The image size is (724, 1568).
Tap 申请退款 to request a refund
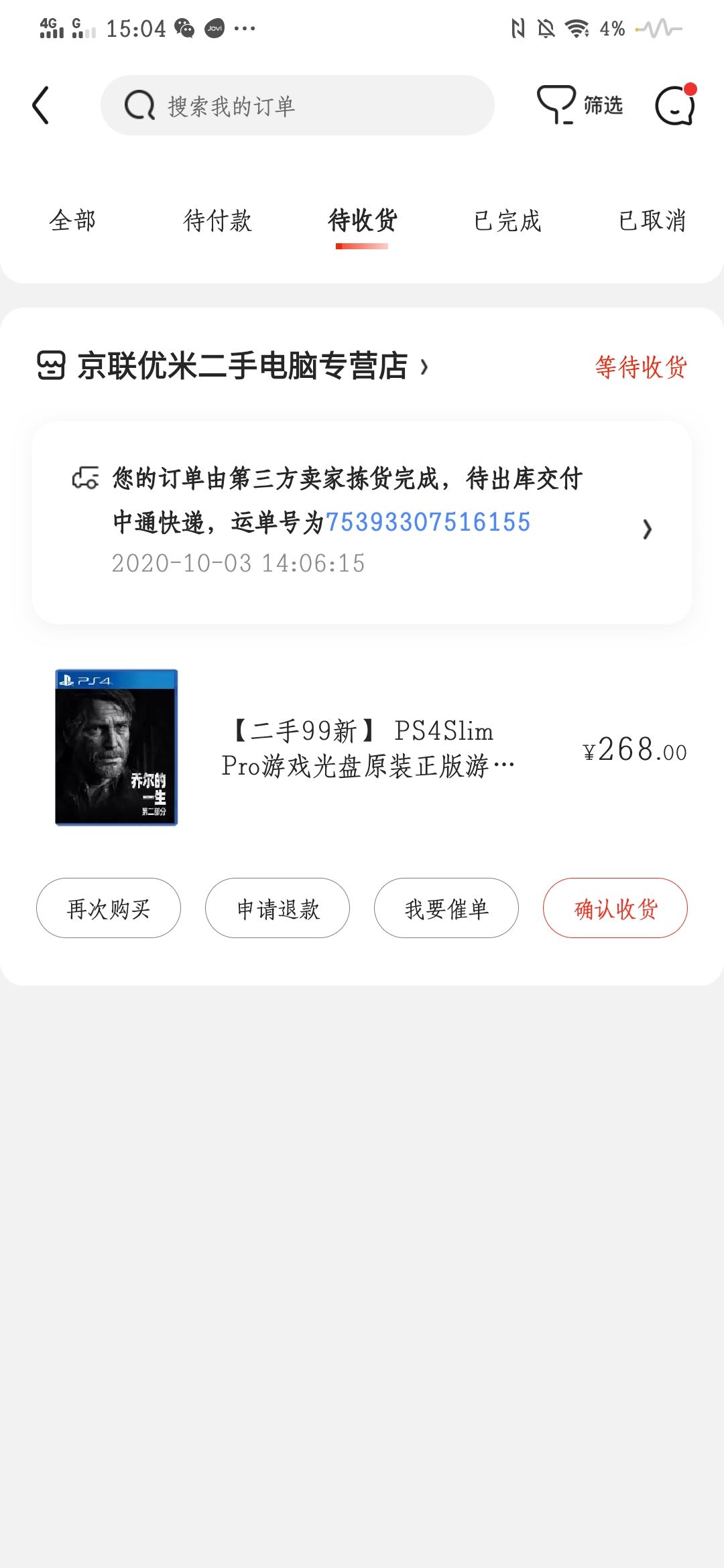point(278,908)
